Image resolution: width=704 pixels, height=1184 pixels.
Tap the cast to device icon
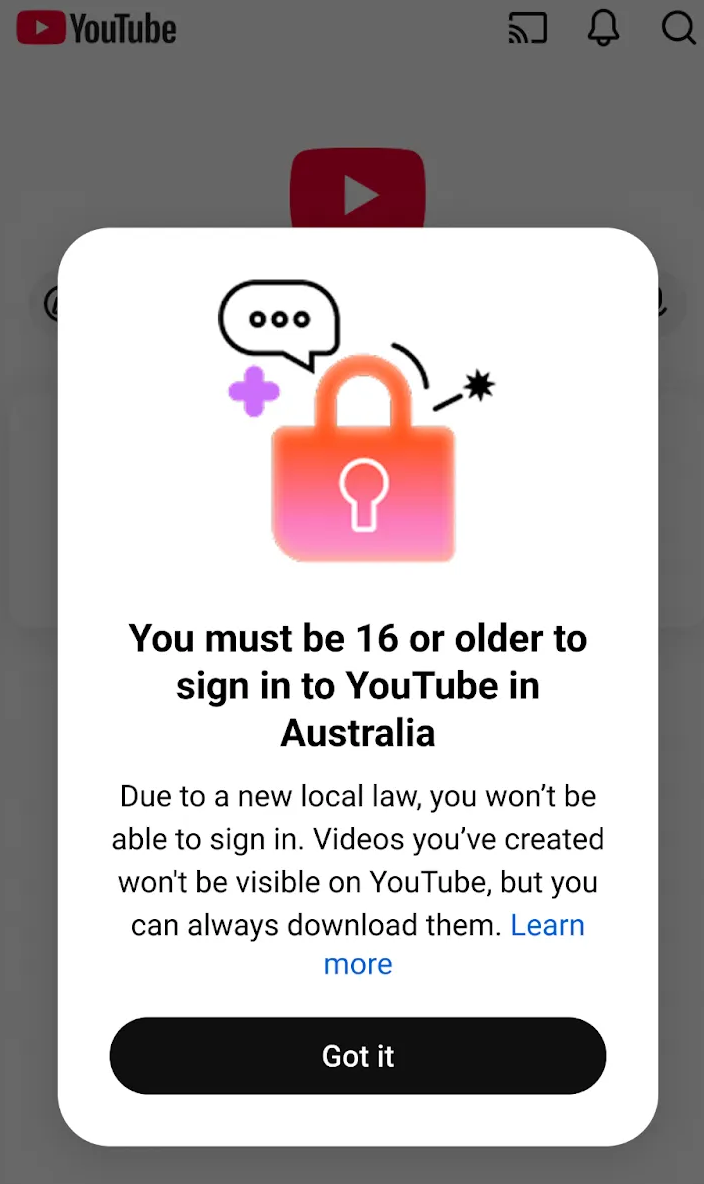[x=528, y=28]
